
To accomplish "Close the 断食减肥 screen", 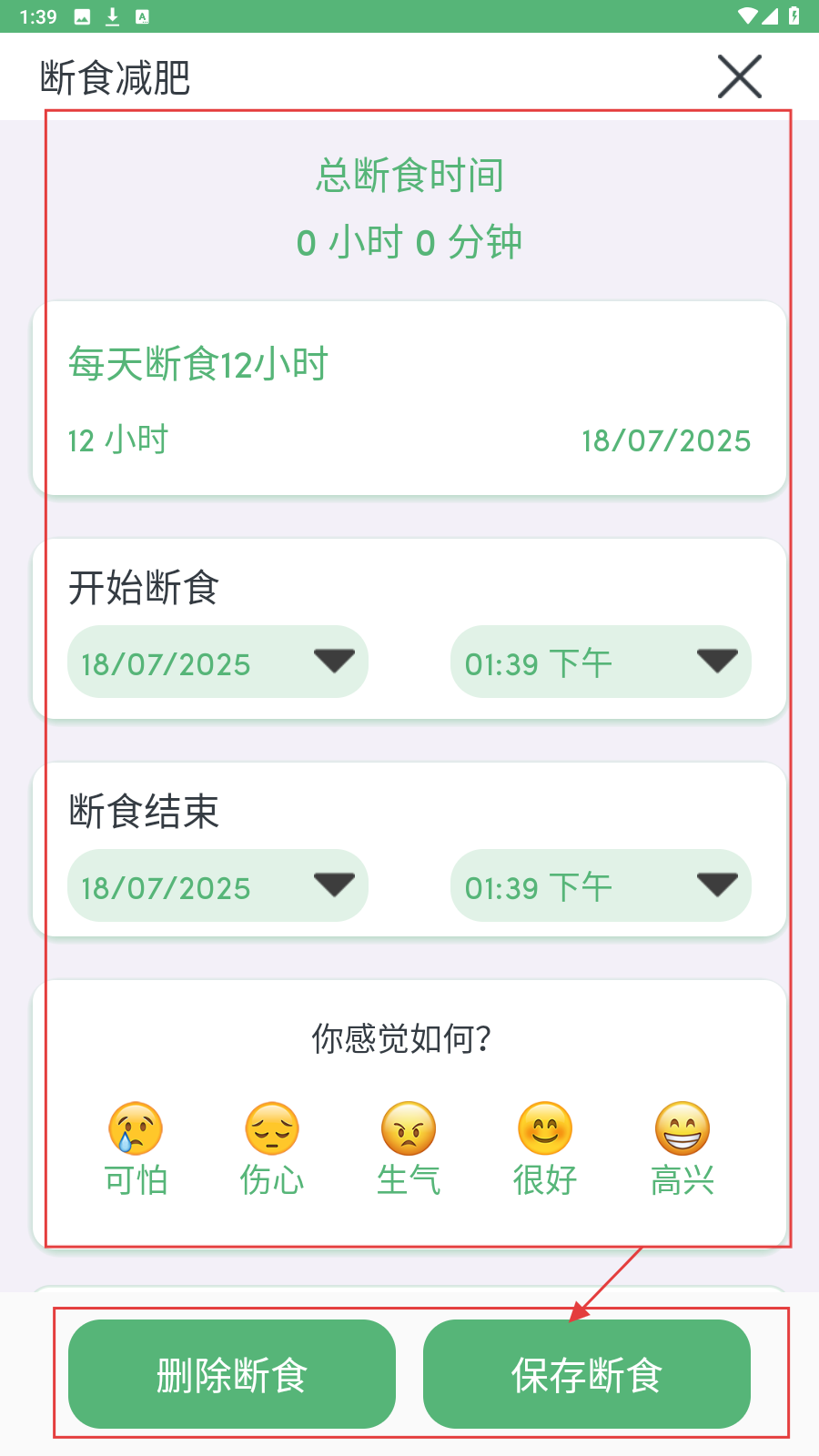I will [x=739, y=76].
